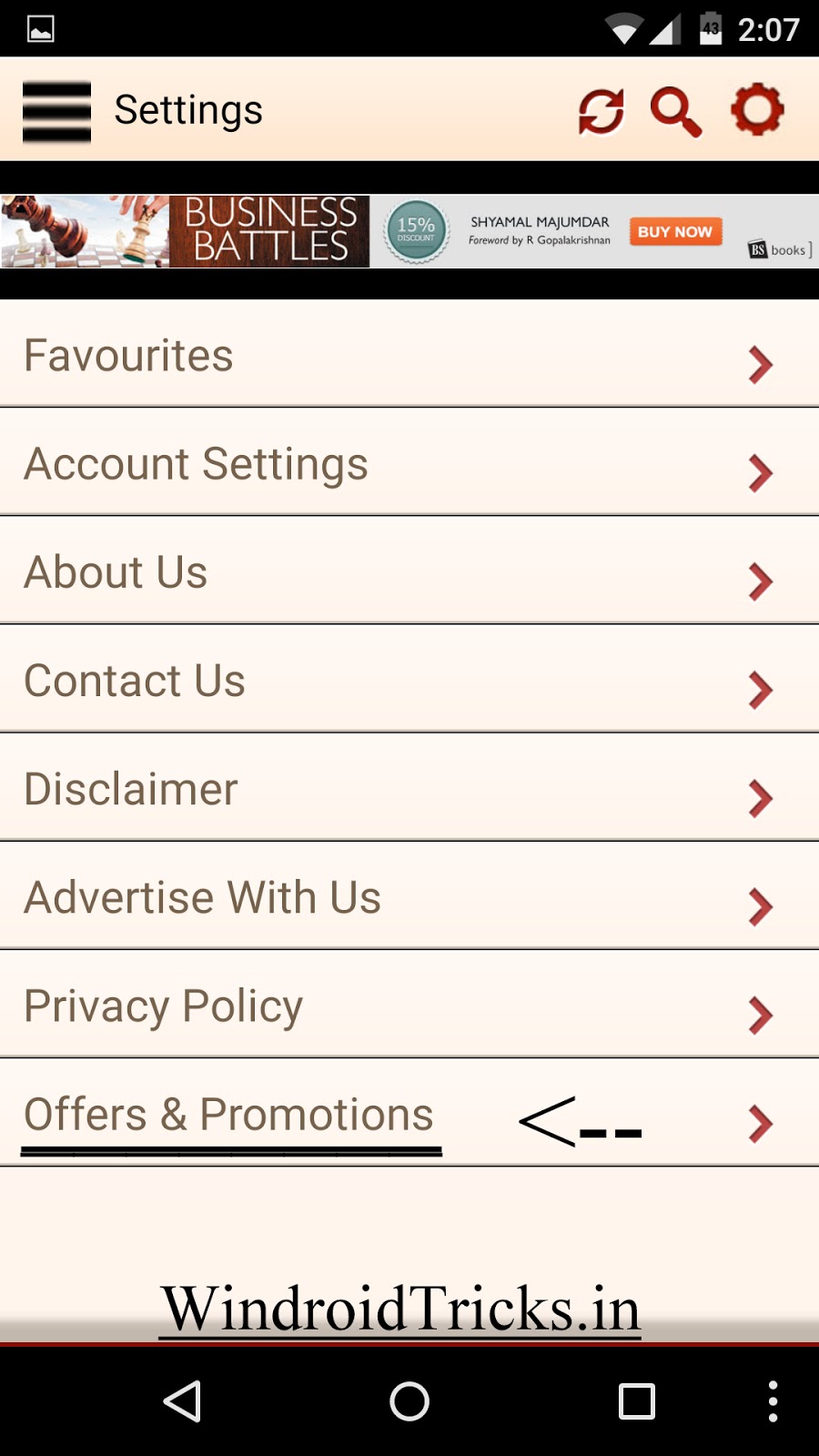Open the Business Battles ad banner
Viewport: 819px width, 1456px height.
tap(409, 231)
